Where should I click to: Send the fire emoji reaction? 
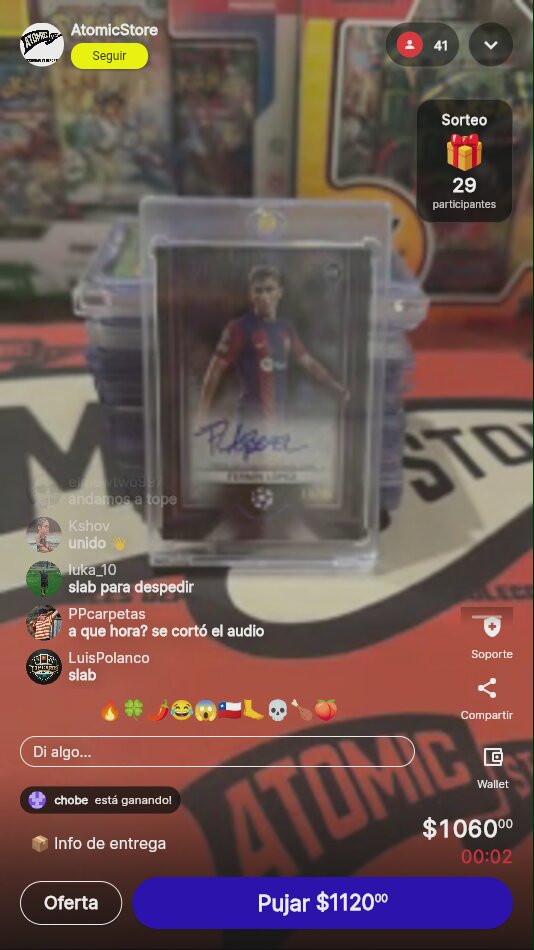110,709
